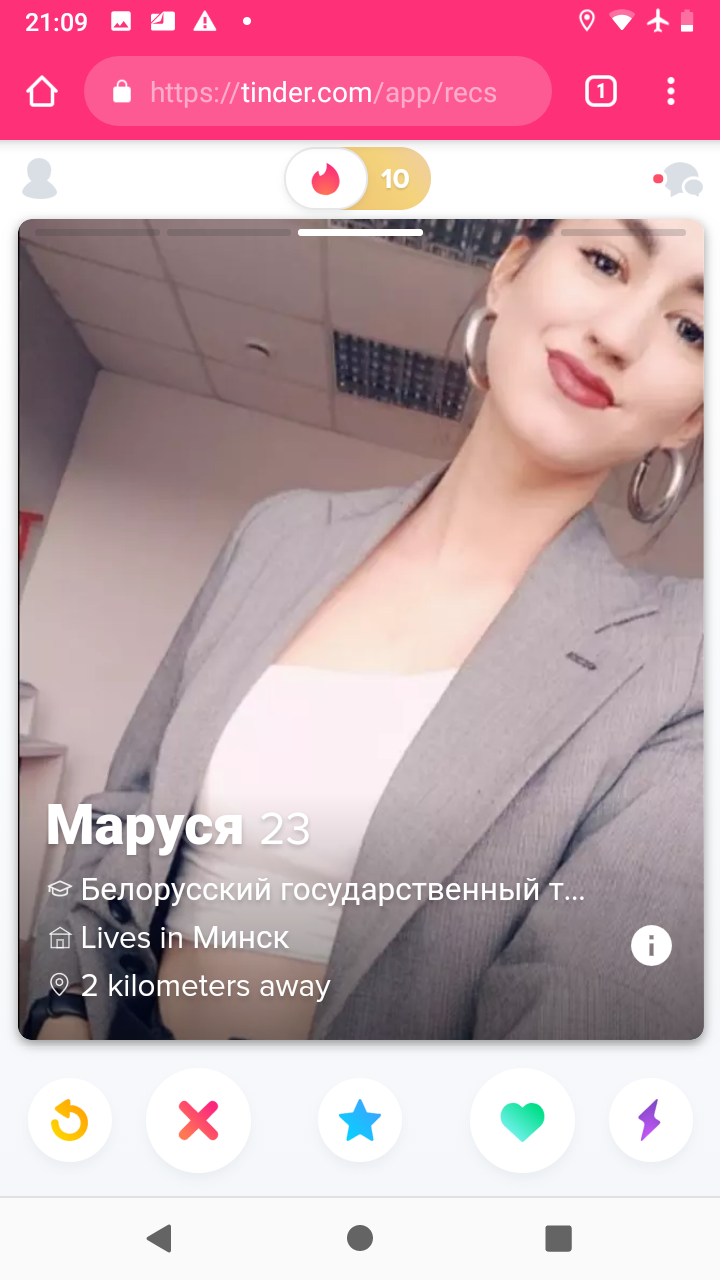Open my profile icon
Screen dimensions: 720x1280
click(x=40, y=179)
